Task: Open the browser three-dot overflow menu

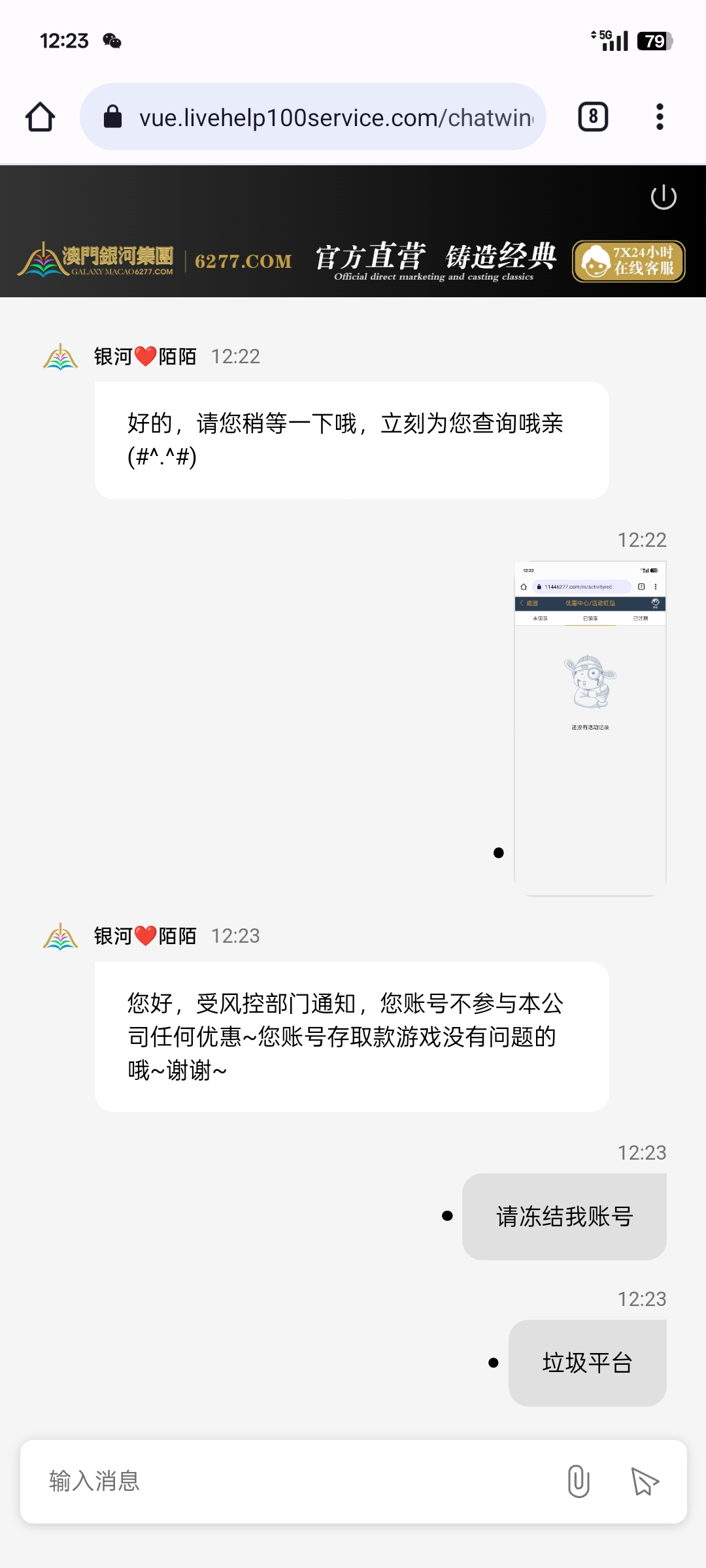Action: [660, 116]
